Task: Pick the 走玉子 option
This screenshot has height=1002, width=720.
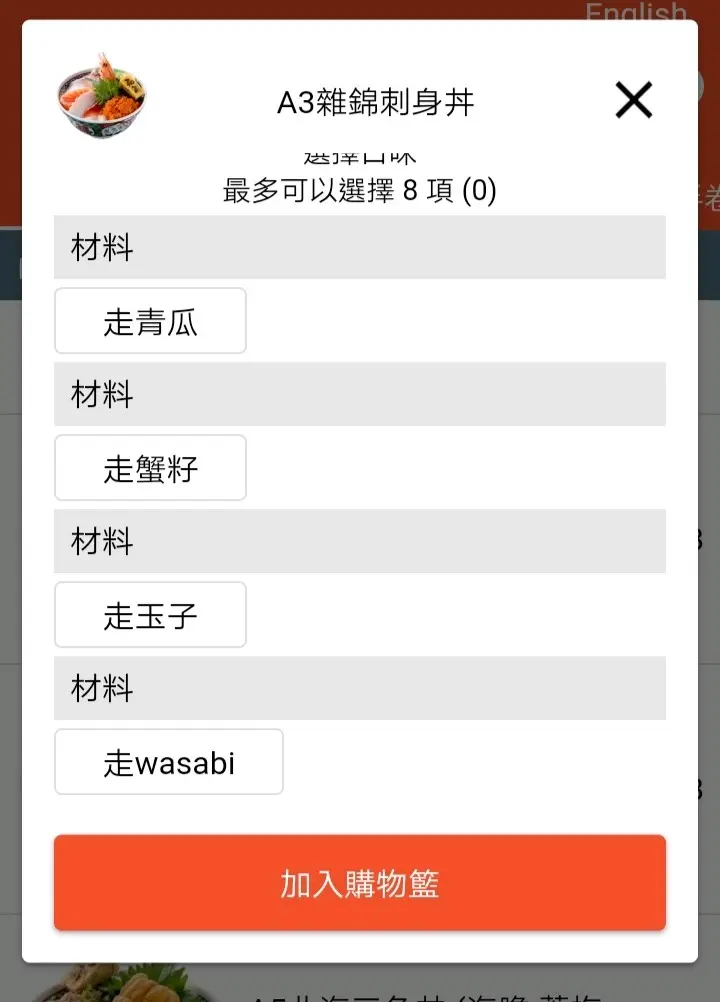Action: click(150, 615)
